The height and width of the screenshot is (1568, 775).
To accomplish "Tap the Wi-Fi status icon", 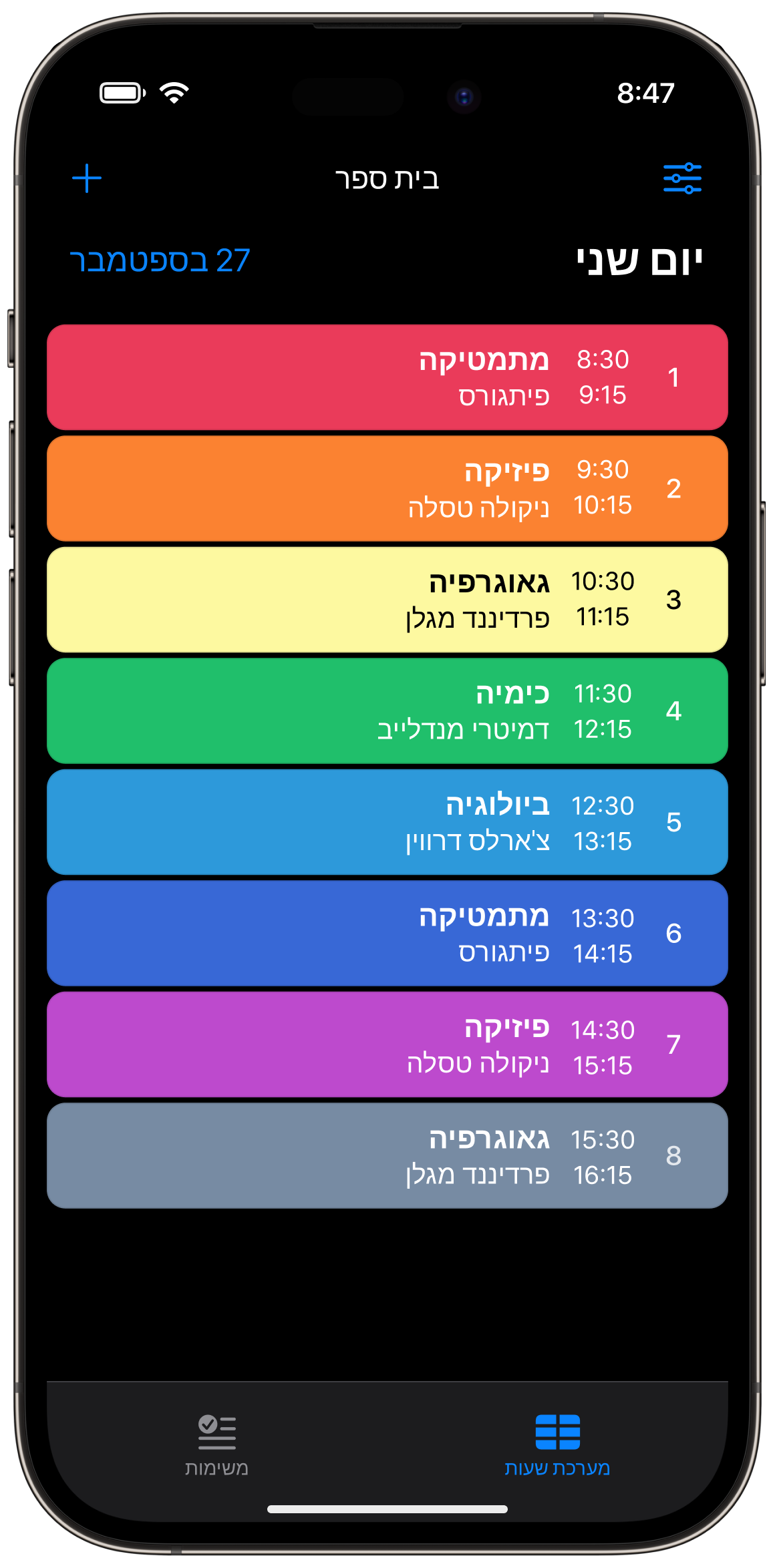I will [x=173, y=93].
